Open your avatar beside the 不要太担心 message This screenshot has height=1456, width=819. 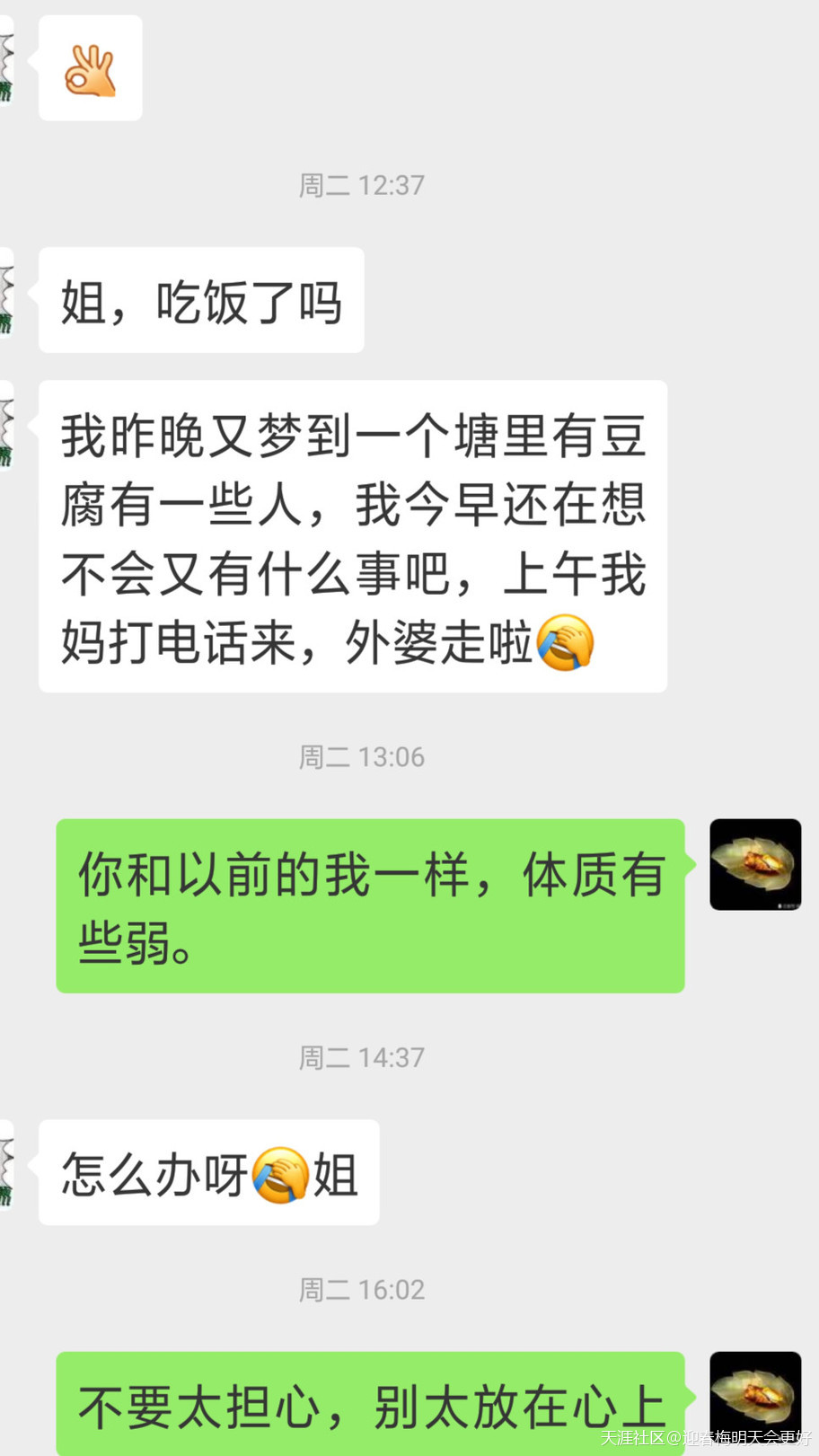point(755,1397)
